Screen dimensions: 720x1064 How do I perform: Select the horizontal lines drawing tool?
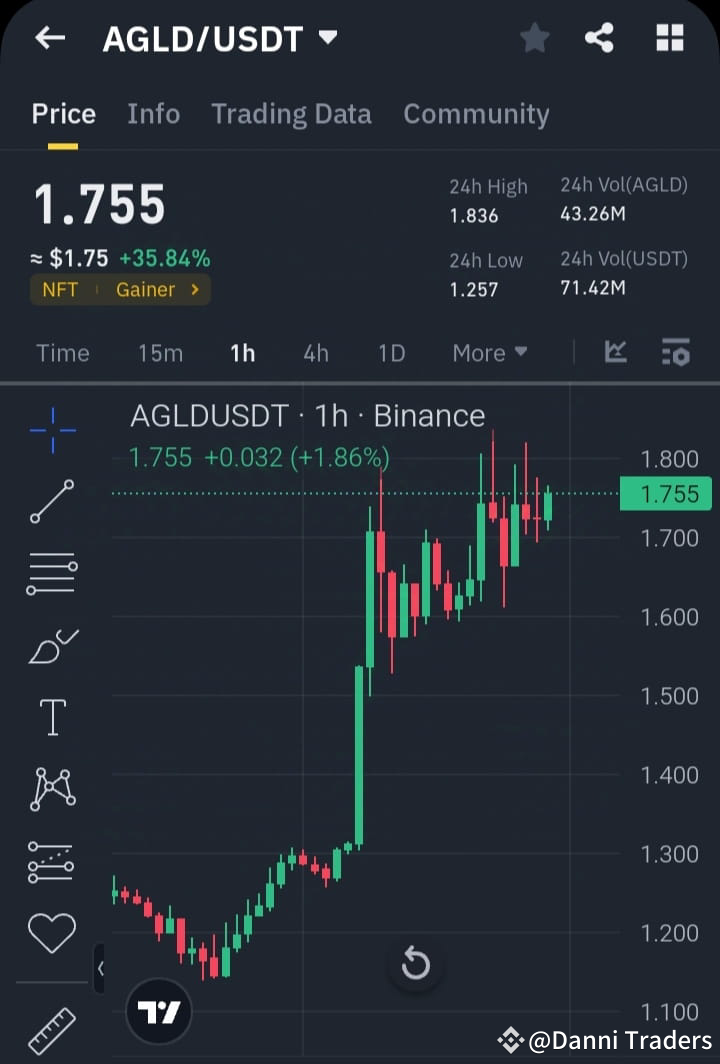pos(51,572)
